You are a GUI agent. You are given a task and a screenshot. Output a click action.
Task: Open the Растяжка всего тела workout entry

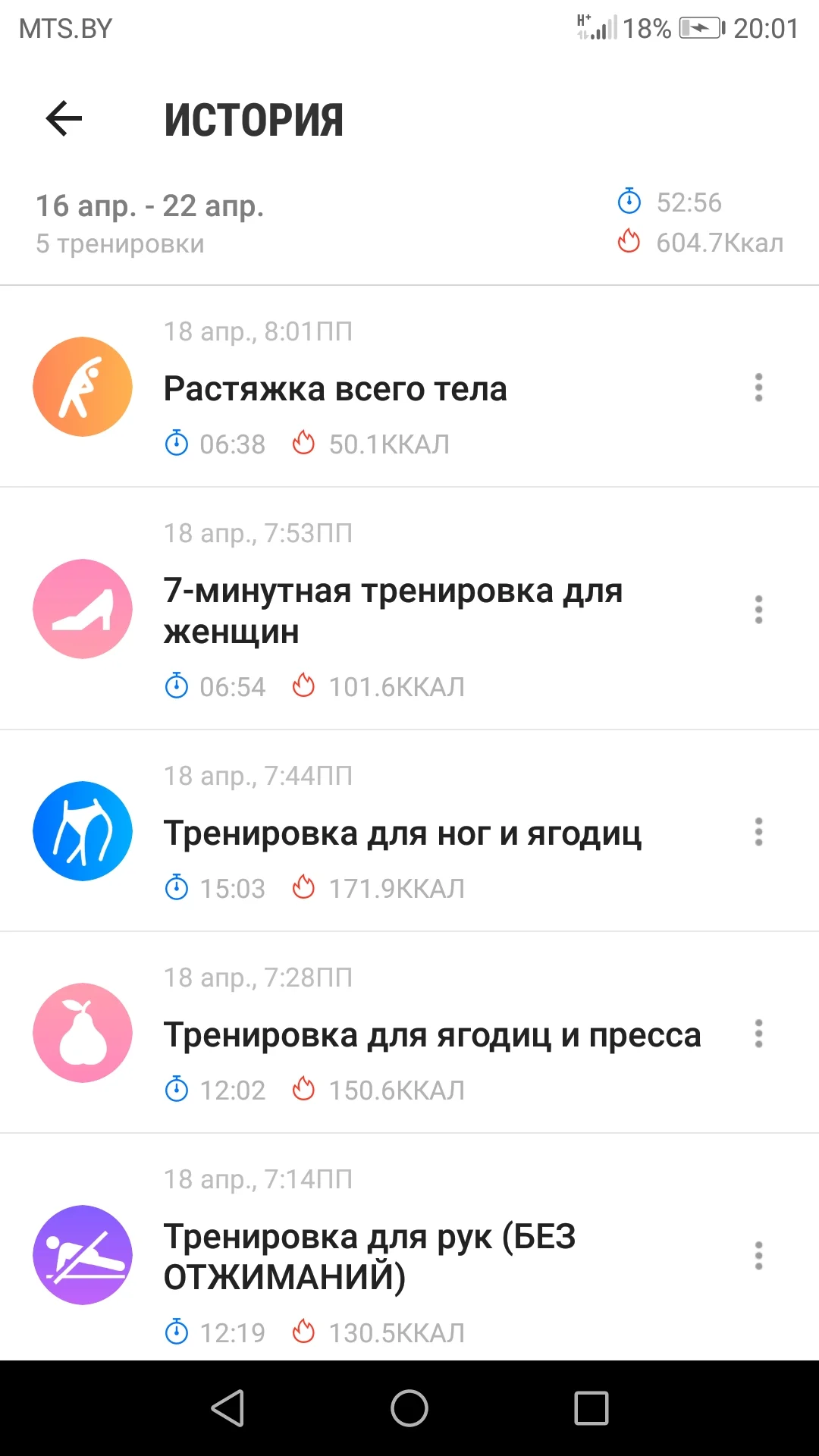click(409, 387)
